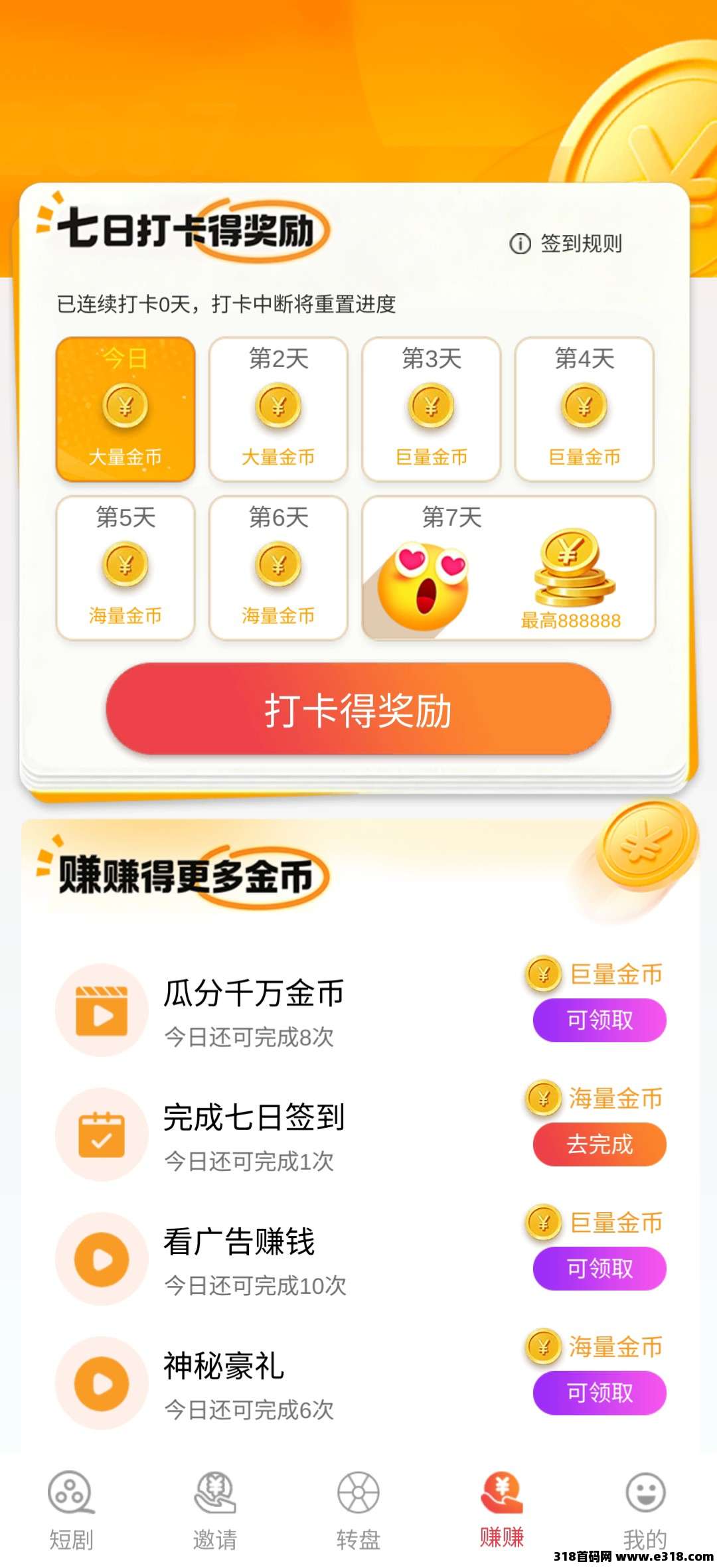Viewport: 717px width, 1568px height.
Task: Select today's 今日 check-in card
Action: coord(125,408)
